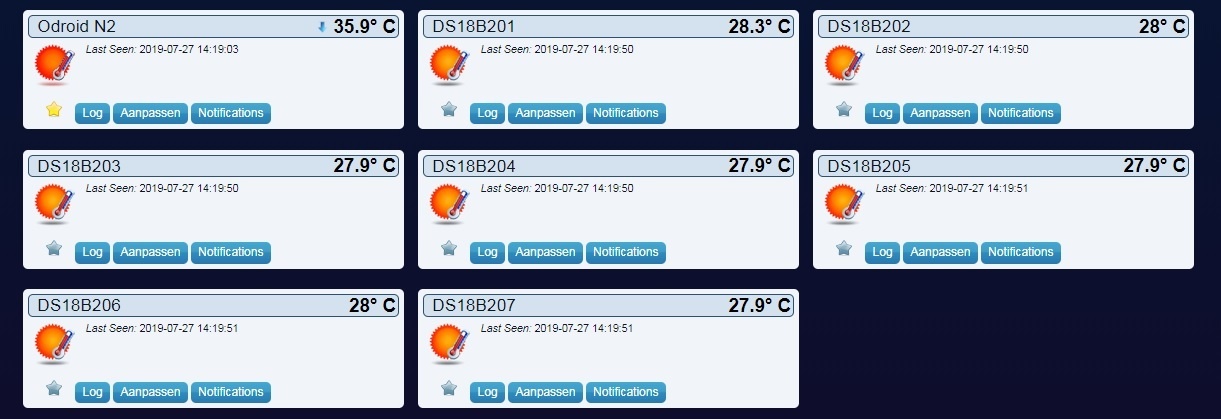Tap Aanpassen on Odroid N2 card
This screenshot has height=419, width=1221.
[150, 113]
